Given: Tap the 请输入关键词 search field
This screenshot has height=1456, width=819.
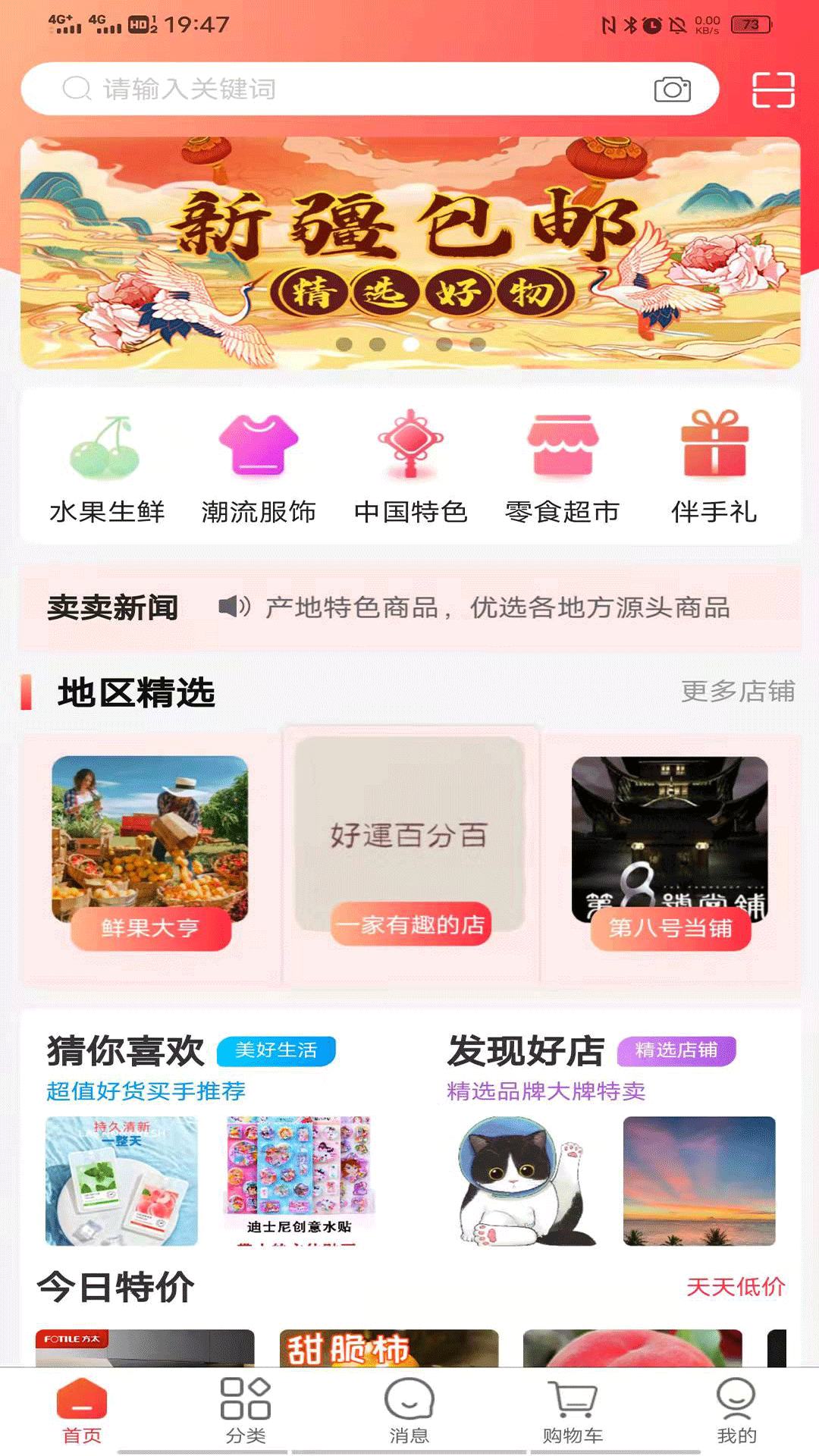Looking at the screenshot, I should pos(303,88).
